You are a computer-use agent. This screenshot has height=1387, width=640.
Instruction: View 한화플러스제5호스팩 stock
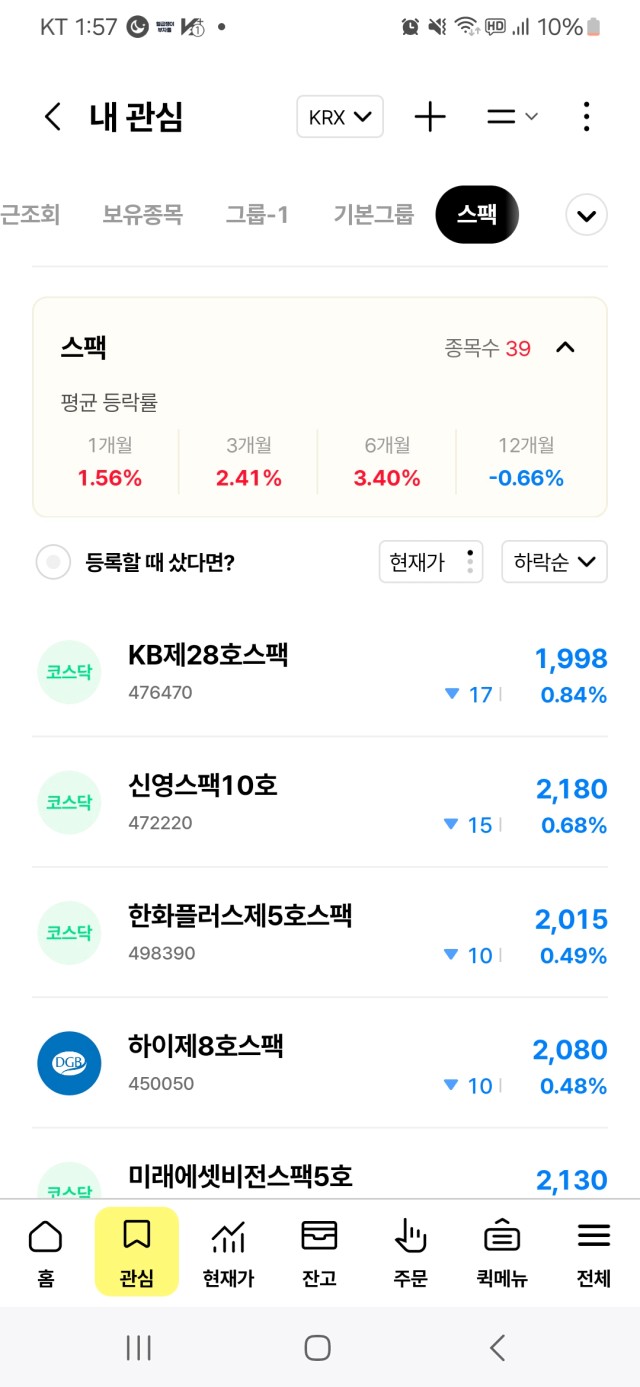tap(320, 932)
